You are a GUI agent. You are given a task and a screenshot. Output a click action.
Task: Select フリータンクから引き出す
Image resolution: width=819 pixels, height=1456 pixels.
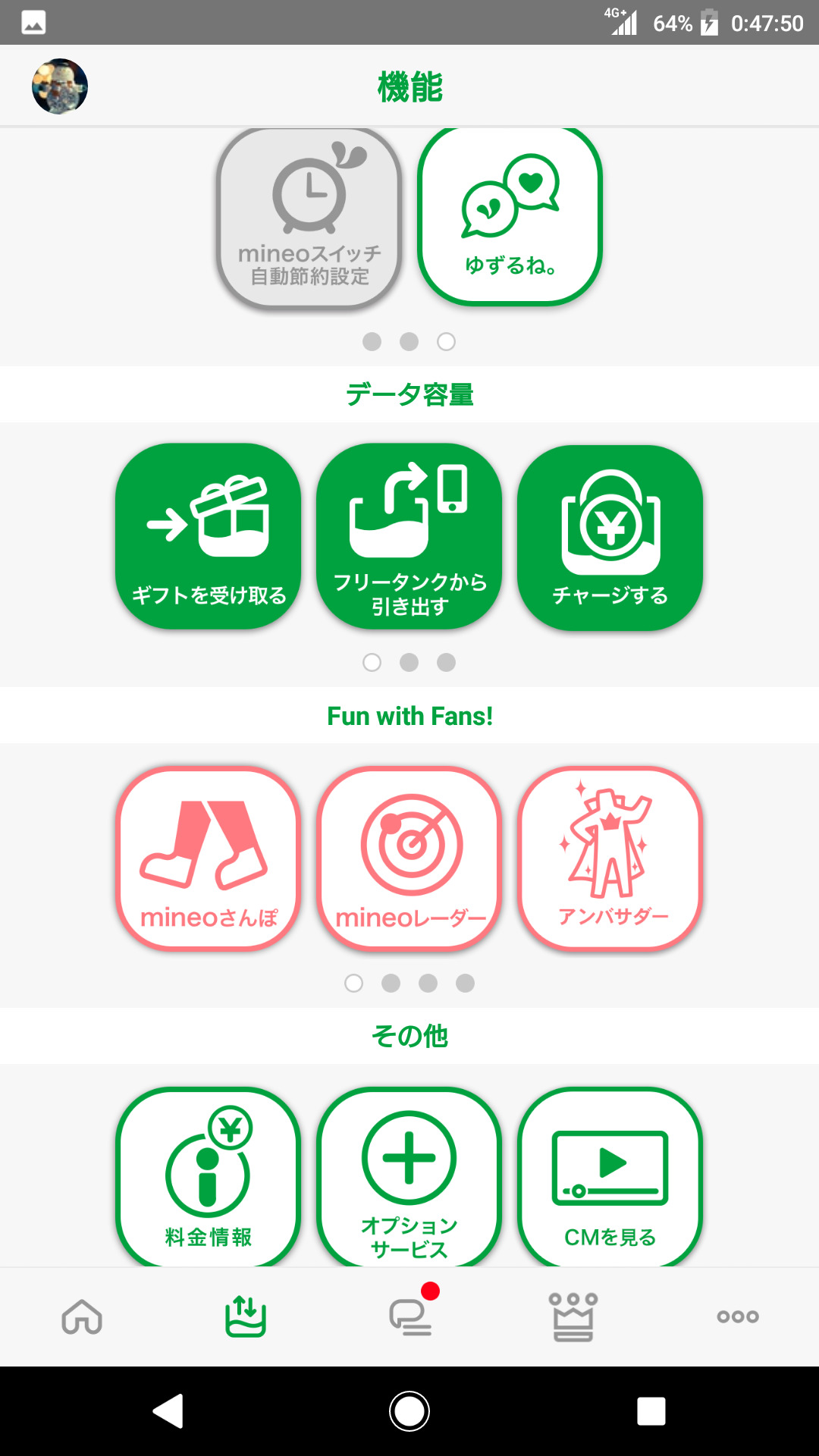point(409,536)
